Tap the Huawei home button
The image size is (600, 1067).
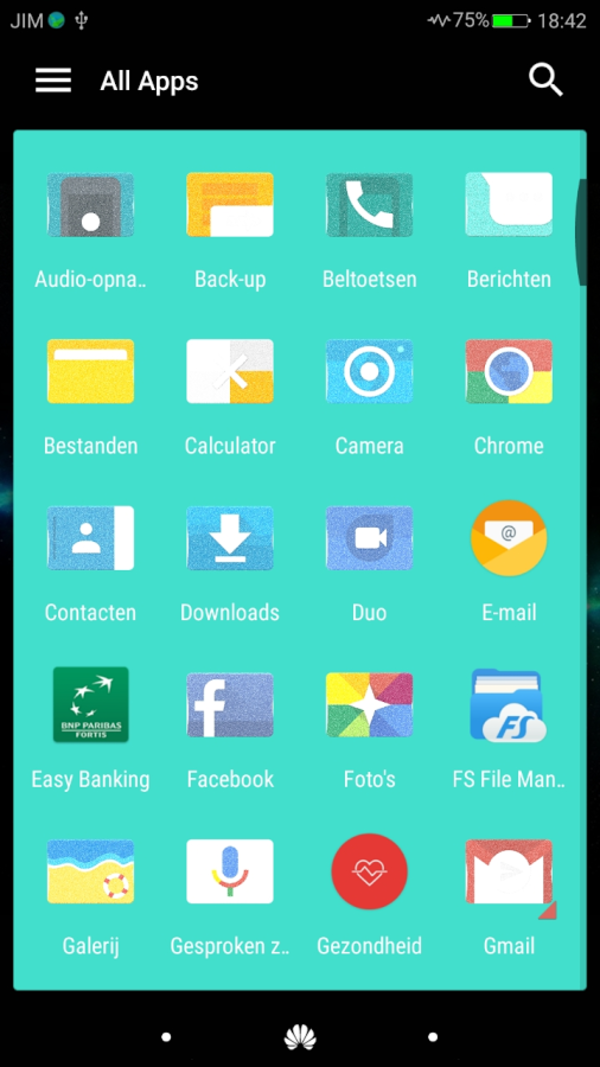(300, 1038)
